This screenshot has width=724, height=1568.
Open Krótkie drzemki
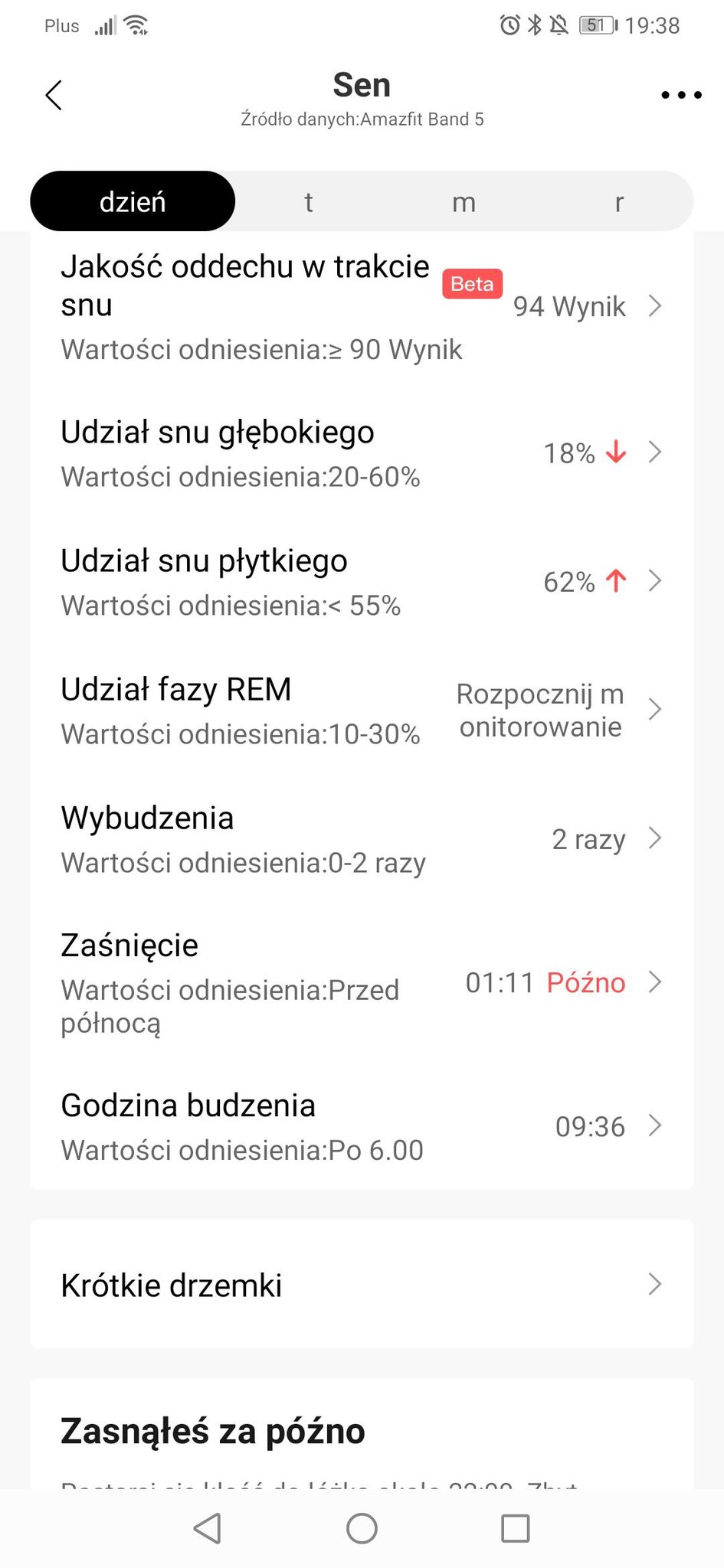(362, 1285)
